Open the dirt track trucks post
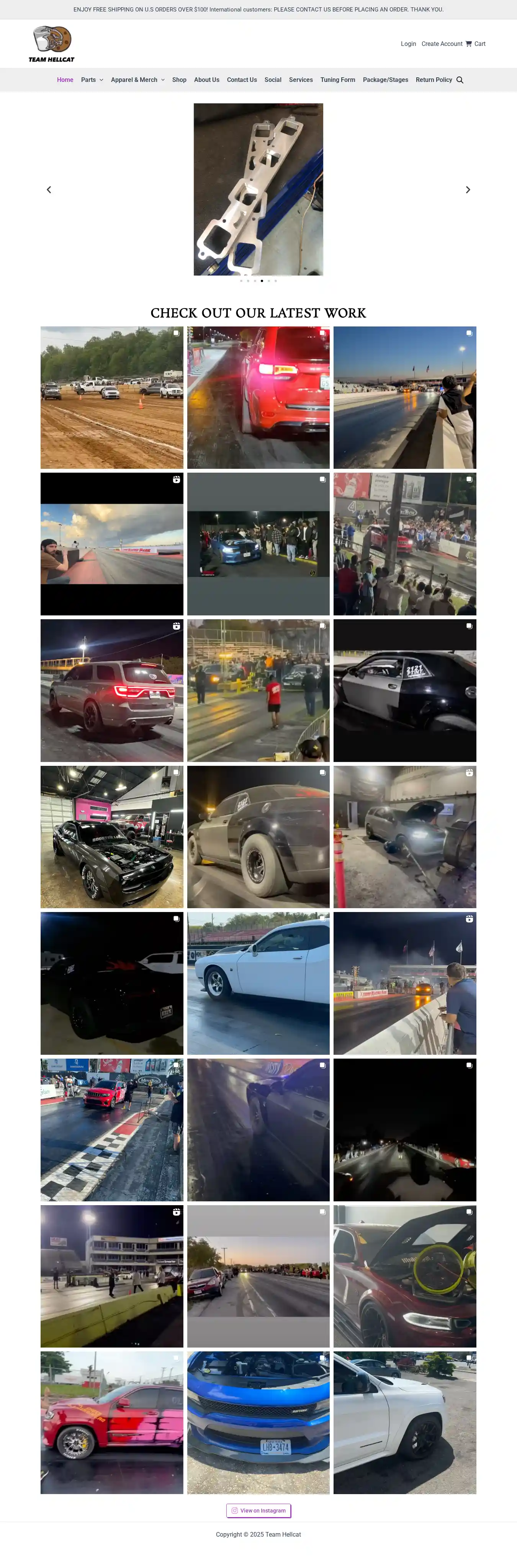This screenshot has height=1568, width=517. 111,398
